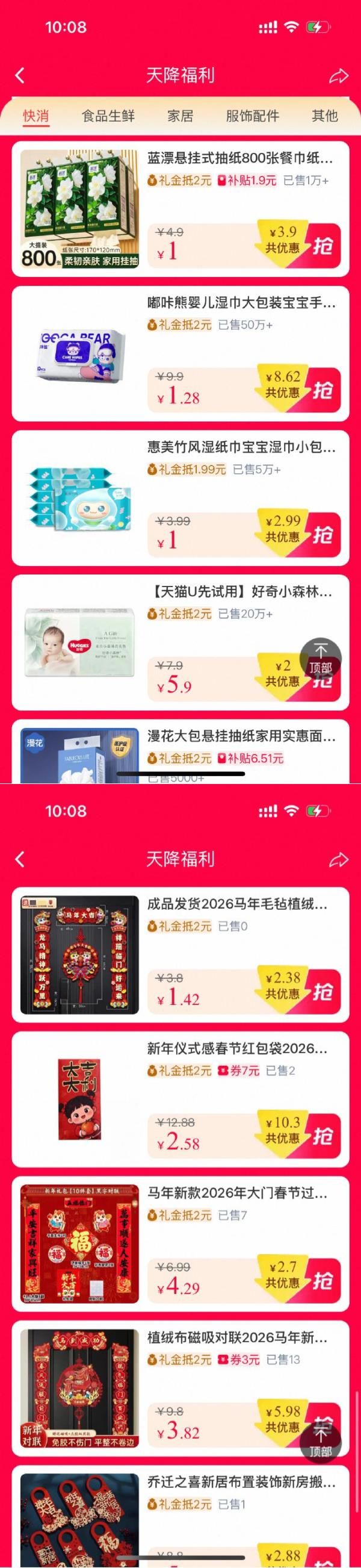The image size is (361, 1568).
Task: Grab the 蓝漂悬挂式抽纸 deal
Action: tap(322, 246)
